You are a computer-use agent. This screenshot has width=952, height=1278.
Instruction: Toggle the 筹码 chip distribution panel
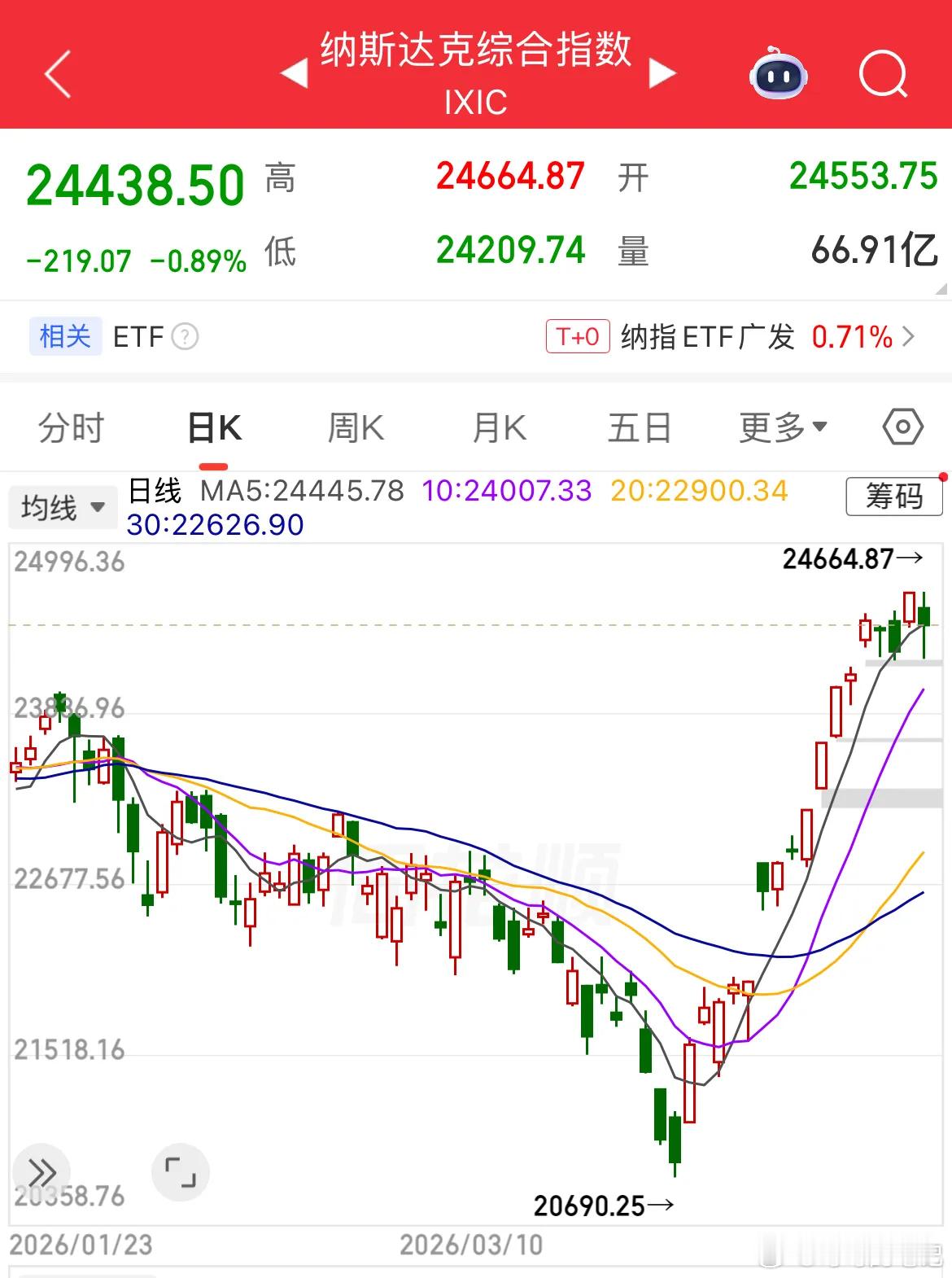click(x=893, y=498)
